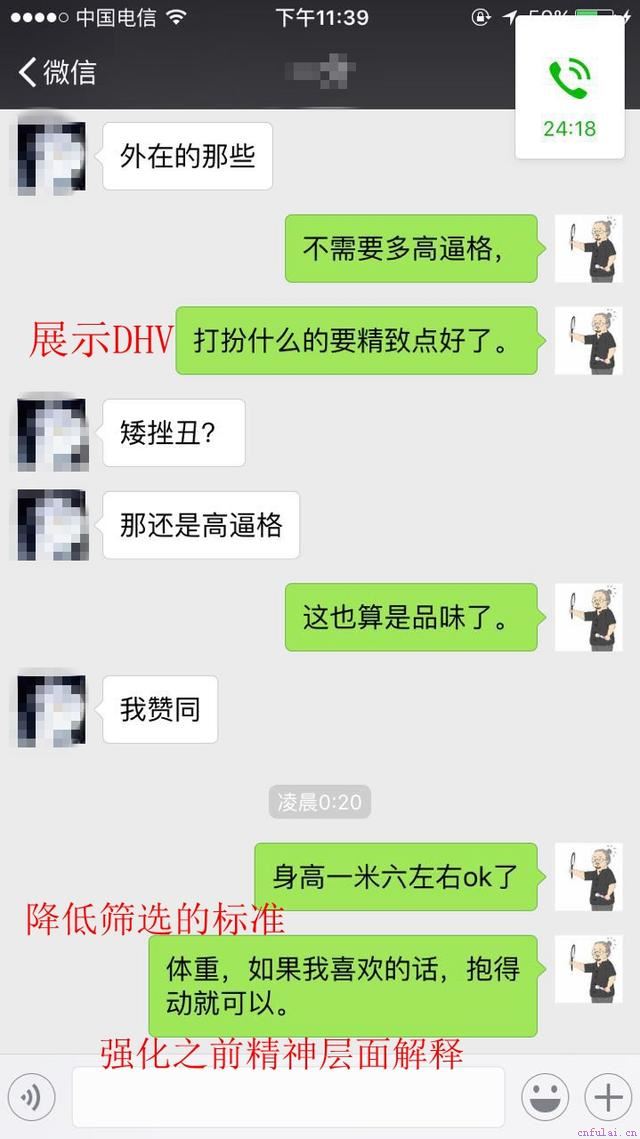Open the emoji sticker panel

click(545, 1097)
